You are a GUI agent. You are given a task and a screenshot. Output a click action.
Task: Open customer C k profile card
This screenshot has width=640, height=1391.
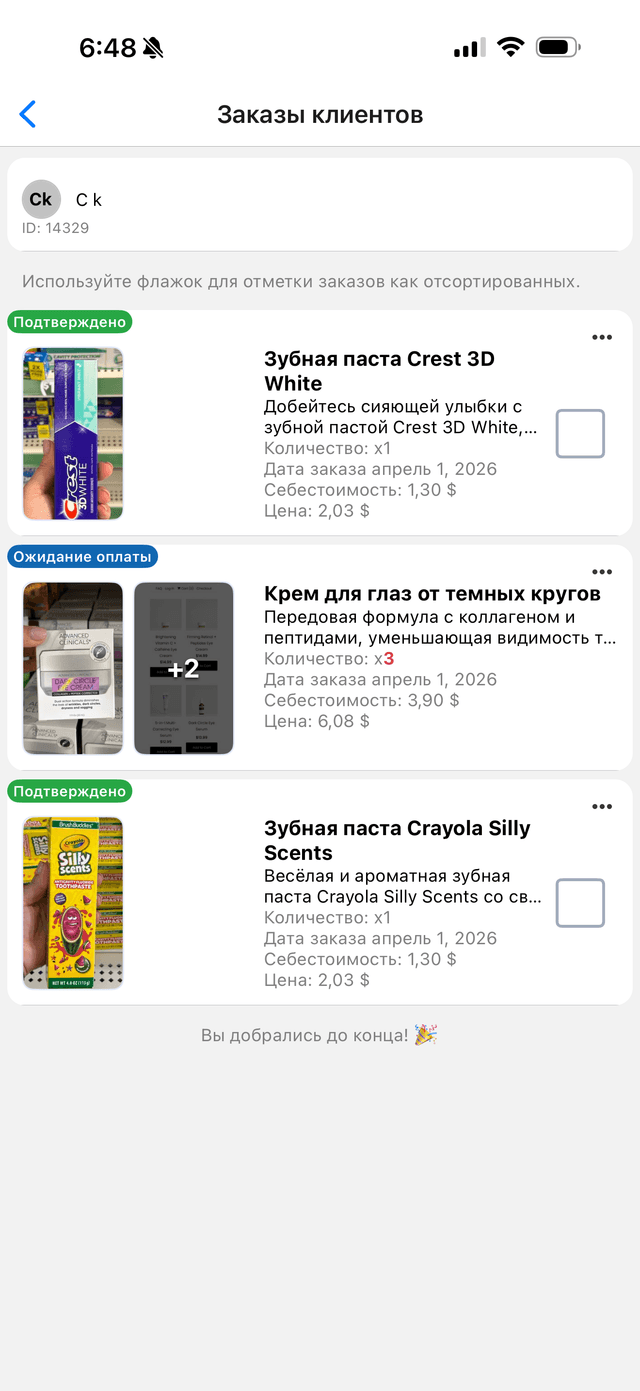click(320, 205)
